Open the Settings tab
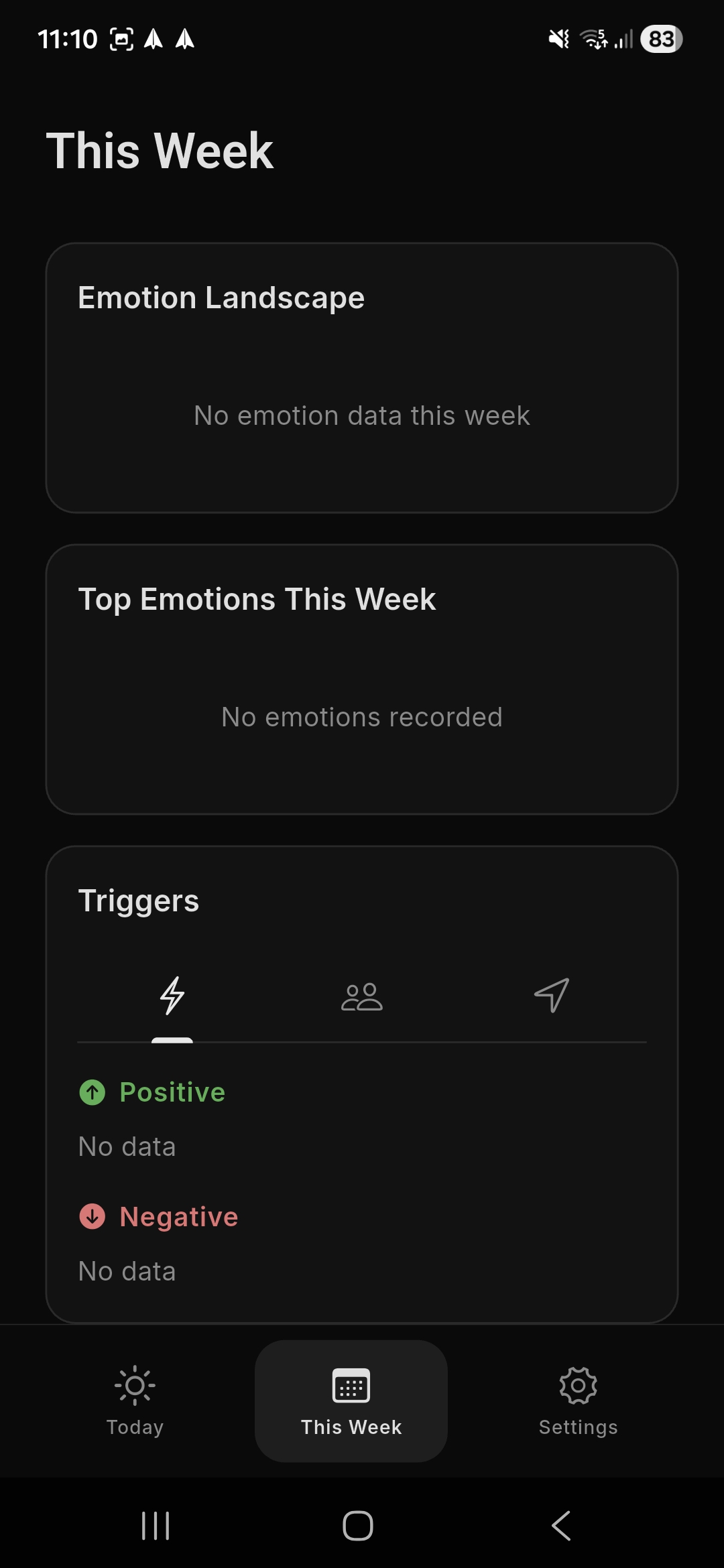 click(x=578, y=1400)
